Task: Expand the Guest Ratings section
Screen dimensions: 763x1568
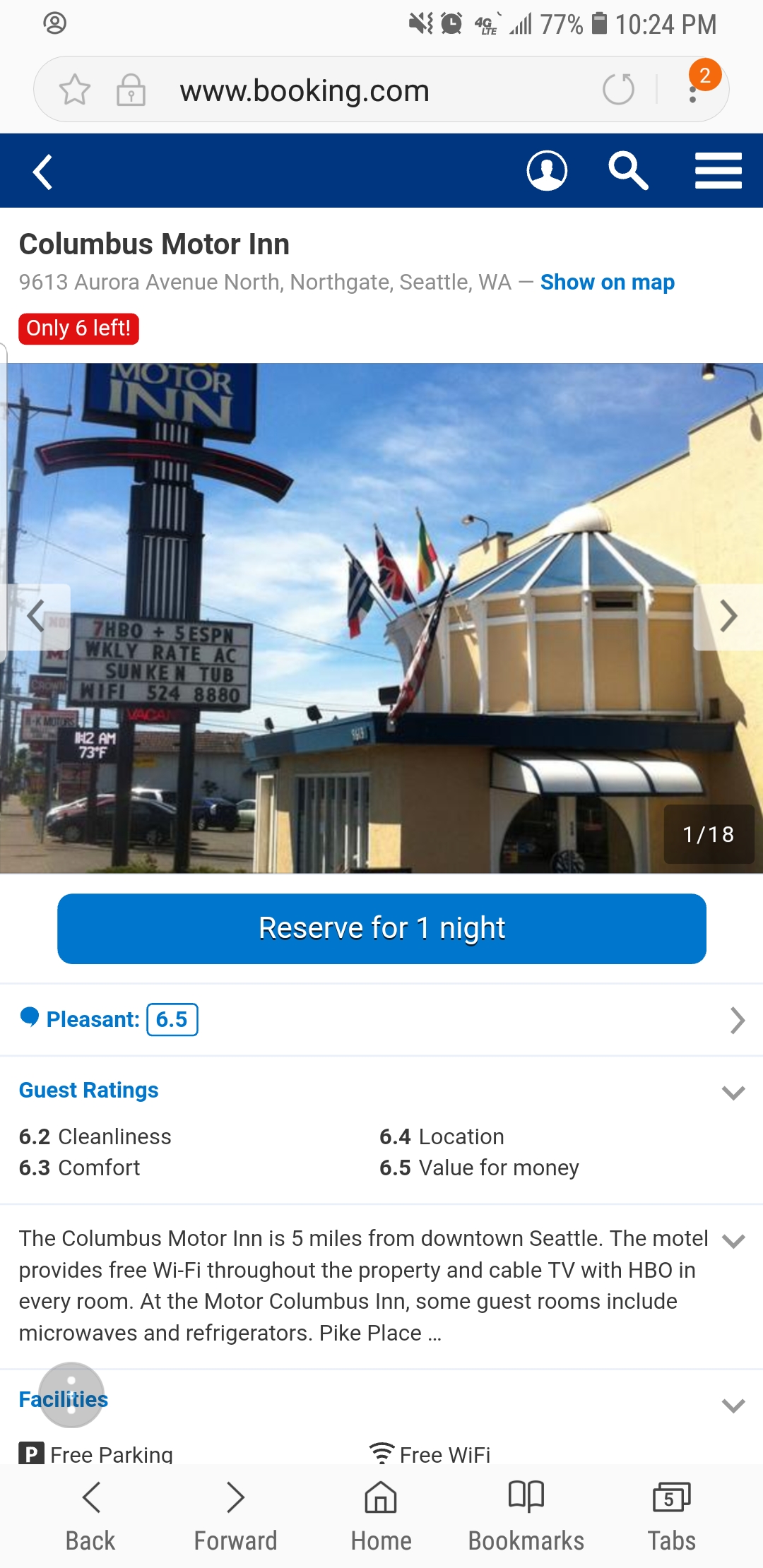Action: tap(733, 1092)
